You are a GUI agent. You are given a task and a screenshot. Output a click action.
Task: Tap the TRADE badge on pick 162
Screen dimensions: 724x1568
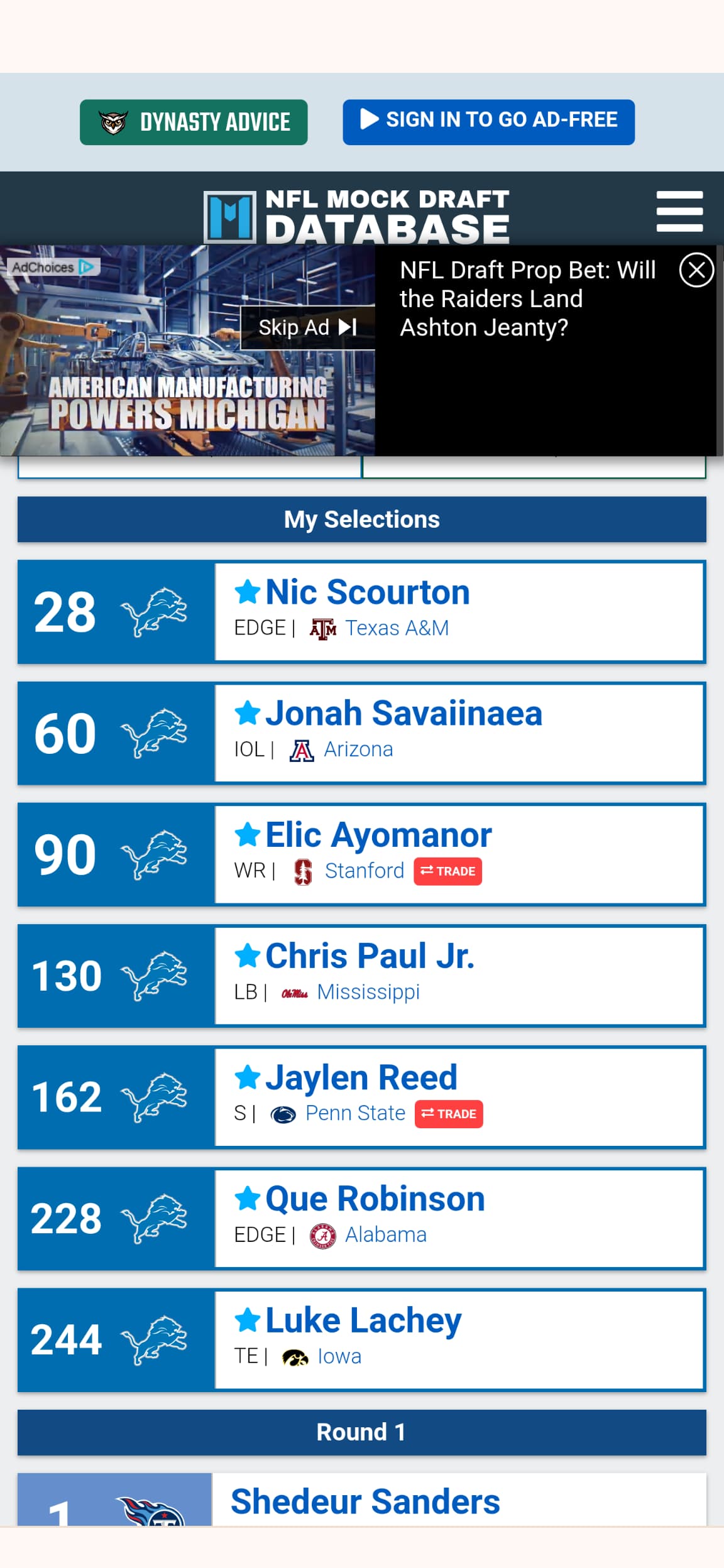pyautogui.click(x=449, y=1114)
